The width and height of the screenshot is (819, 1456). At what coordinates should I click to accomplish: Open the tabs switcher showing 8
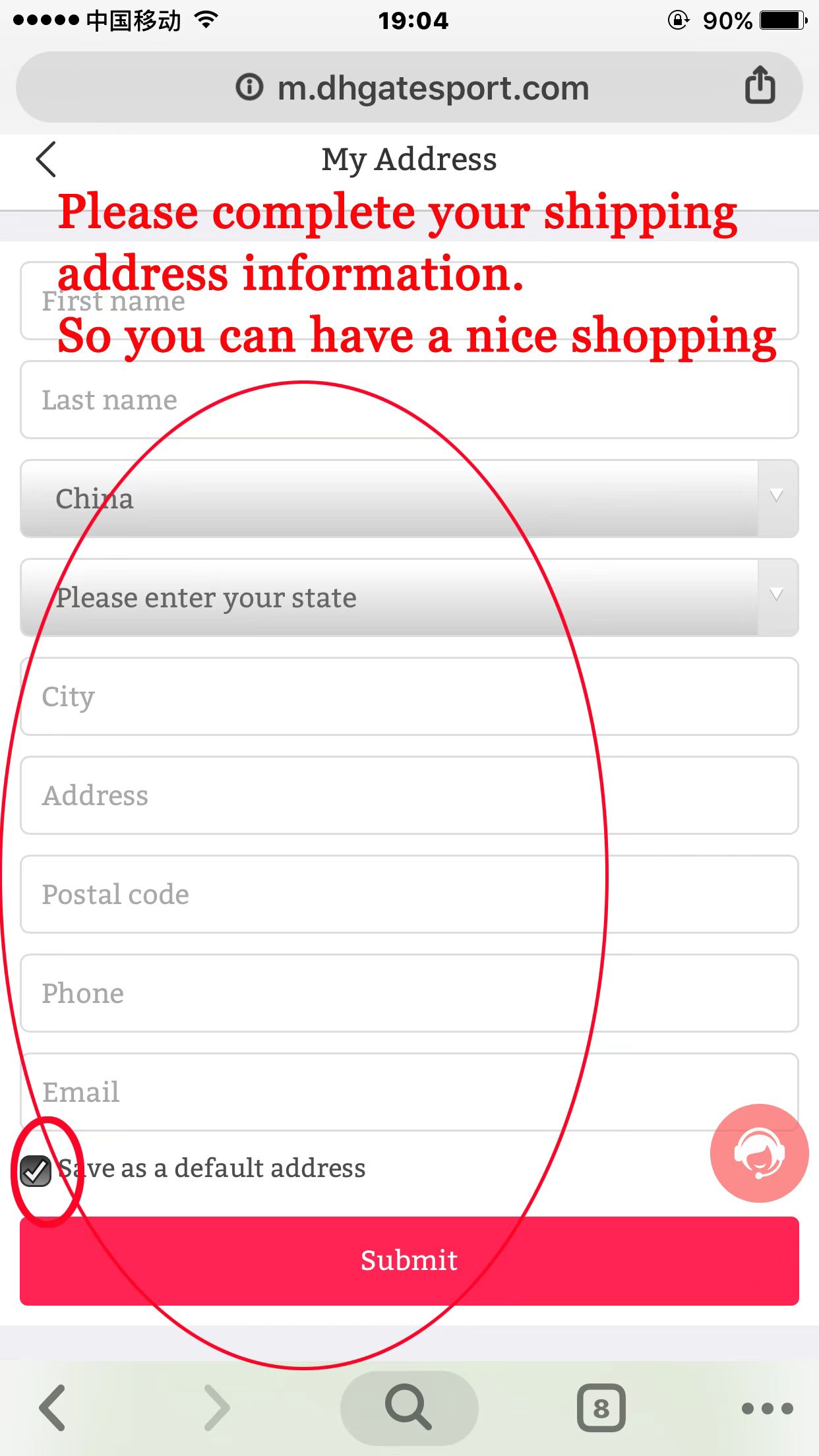pyautogui.click(x=601, y=1408)
